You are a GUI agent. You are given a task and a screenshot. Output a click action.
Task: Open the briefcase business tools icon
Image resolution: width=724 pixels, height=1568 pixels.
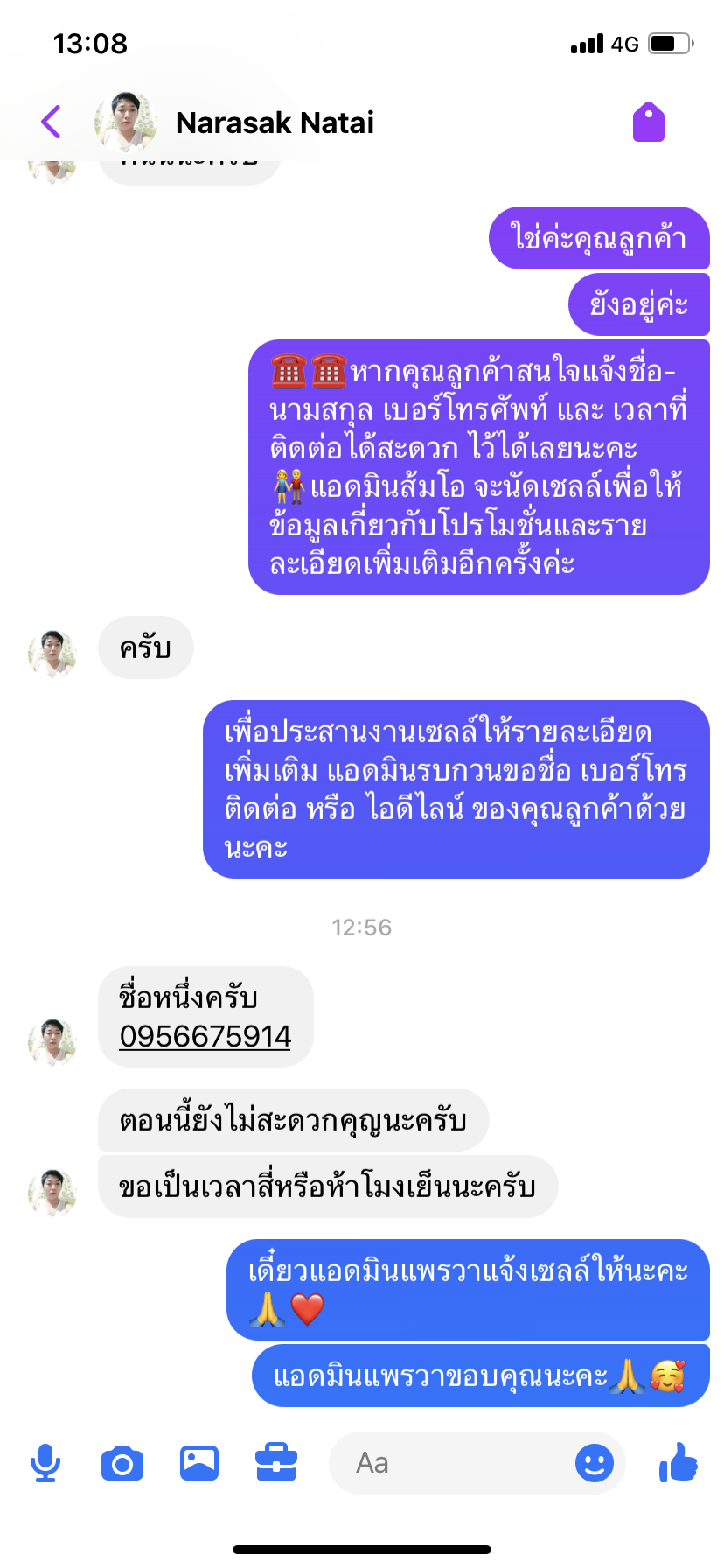276,1463
